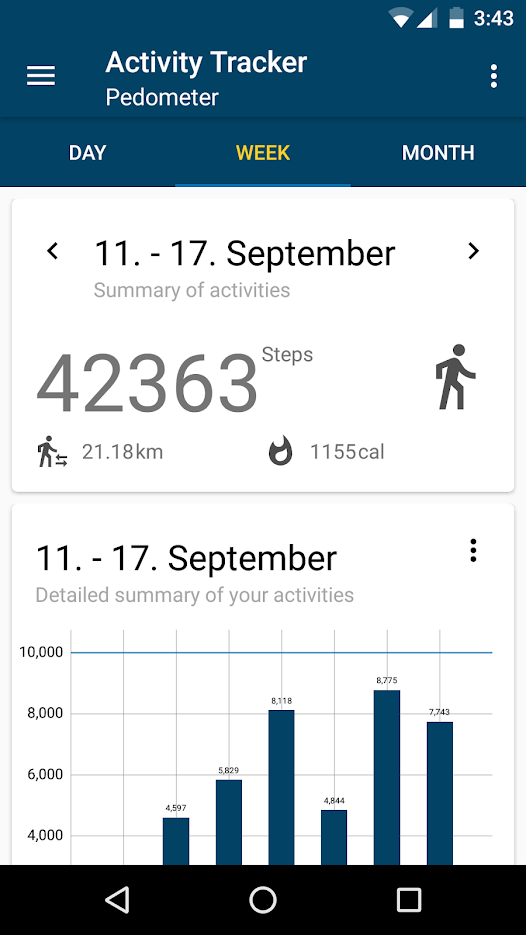Switch to the Month tab
Screen dimensions: 526x935
click(x=438, y=153)
